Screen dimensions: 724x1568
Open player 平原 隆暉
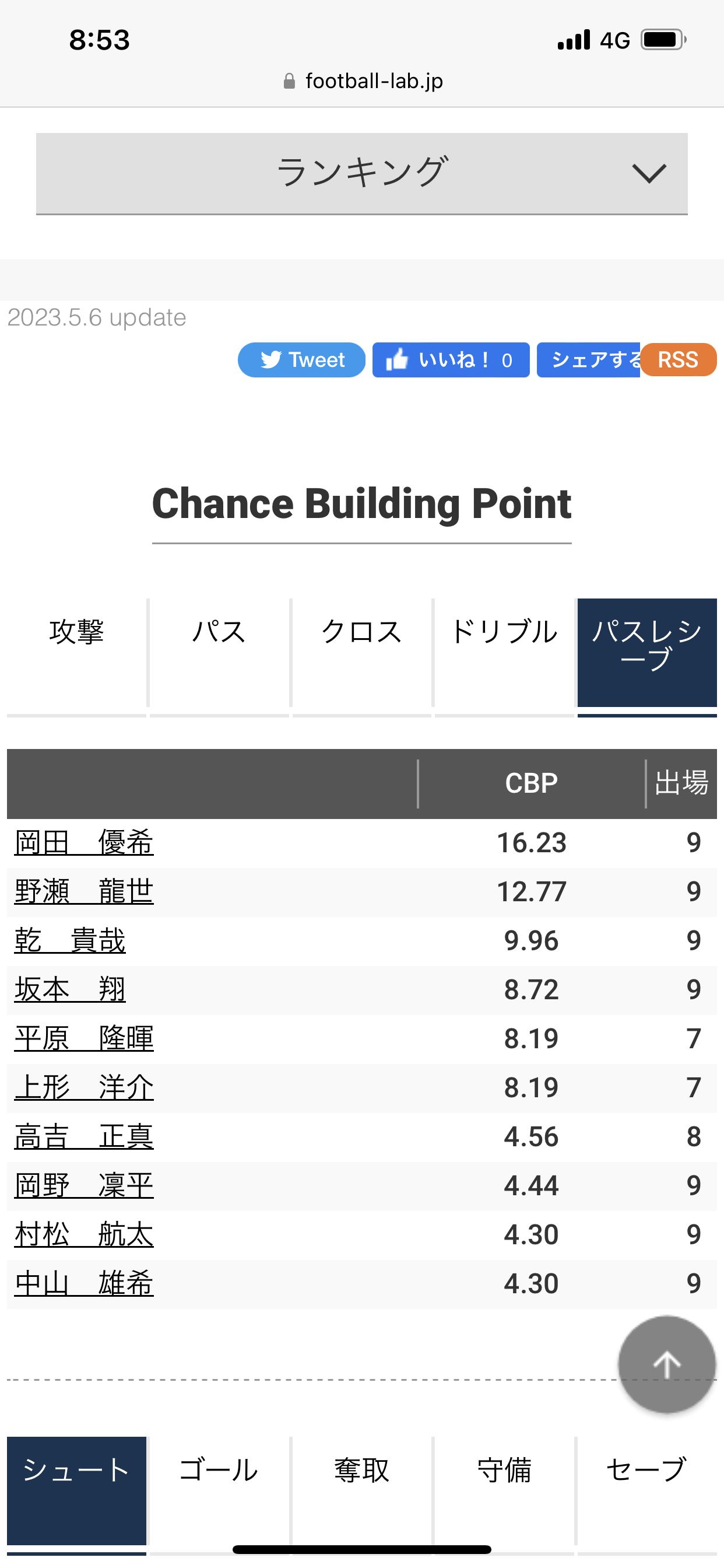pos(84,1038)
